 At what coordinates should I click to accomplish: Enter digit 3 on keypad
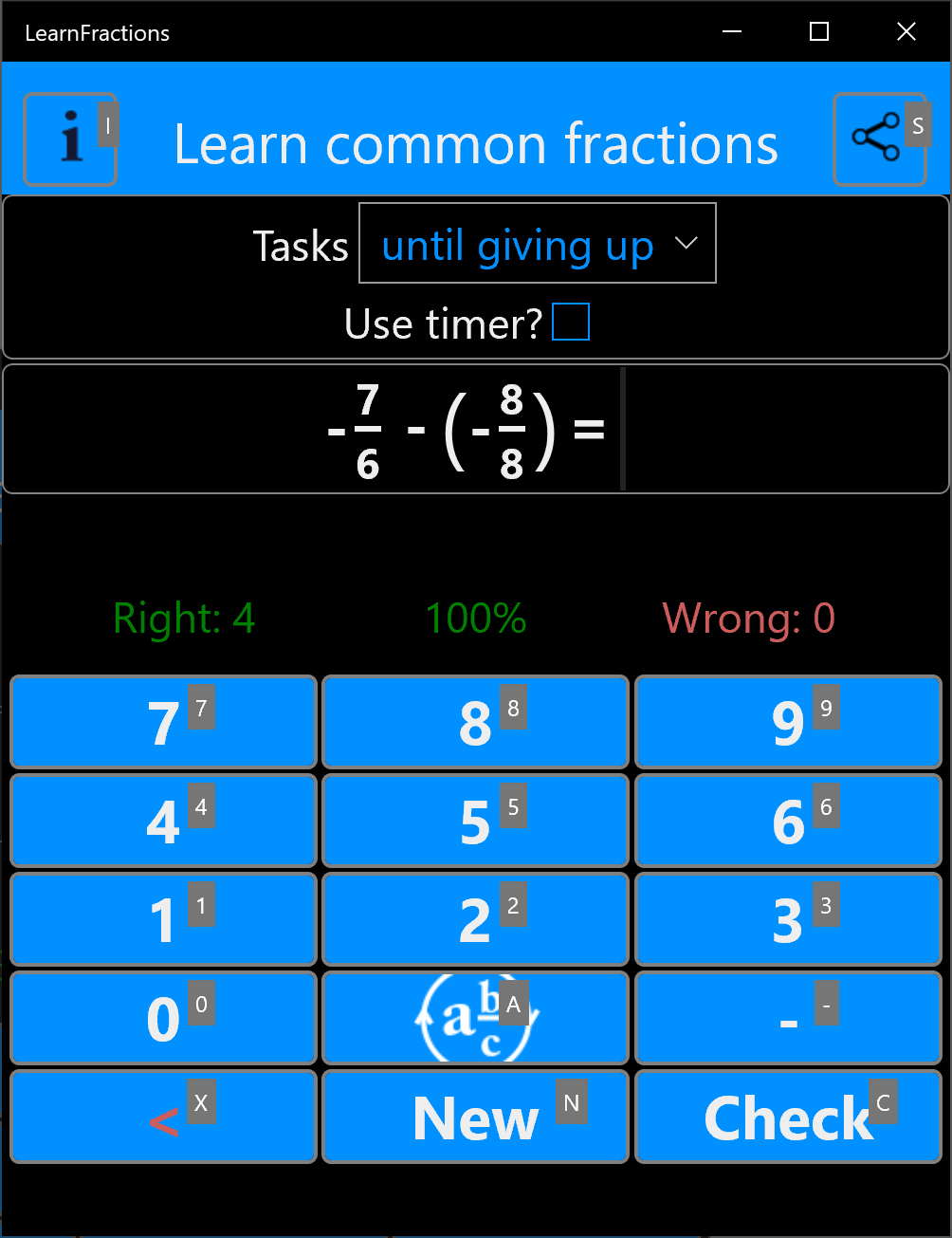(x=787, y=919)
